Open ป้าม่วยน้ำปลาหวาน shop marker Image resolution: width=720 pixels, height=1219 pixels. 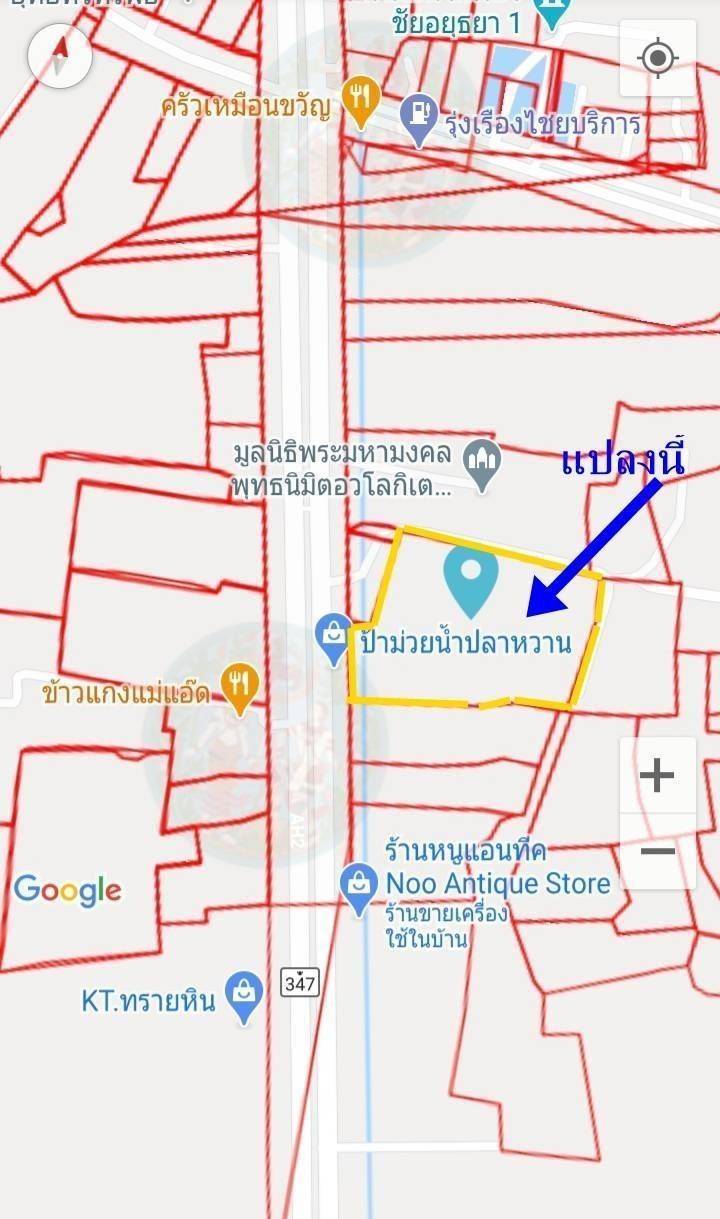point(332,639)
